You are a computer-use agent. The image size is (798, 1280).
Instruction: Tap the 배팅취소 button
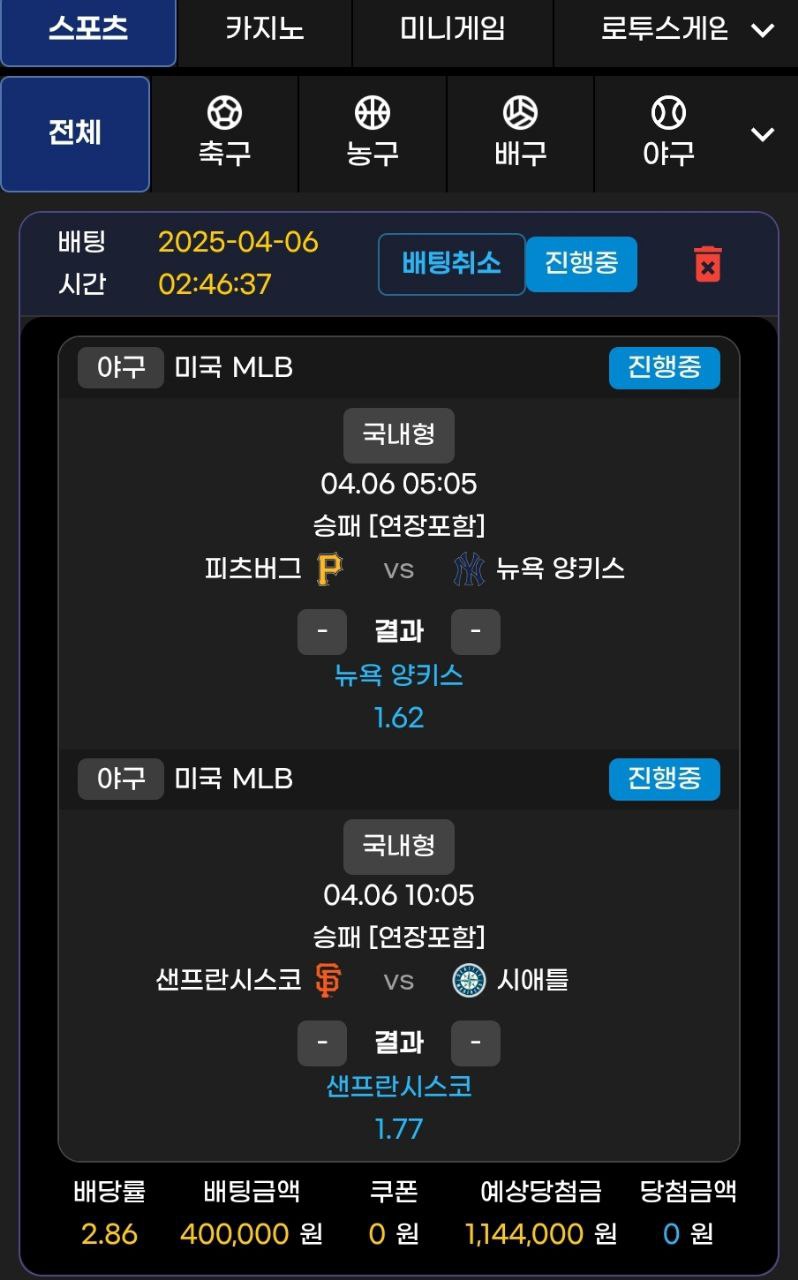[451, 264]
